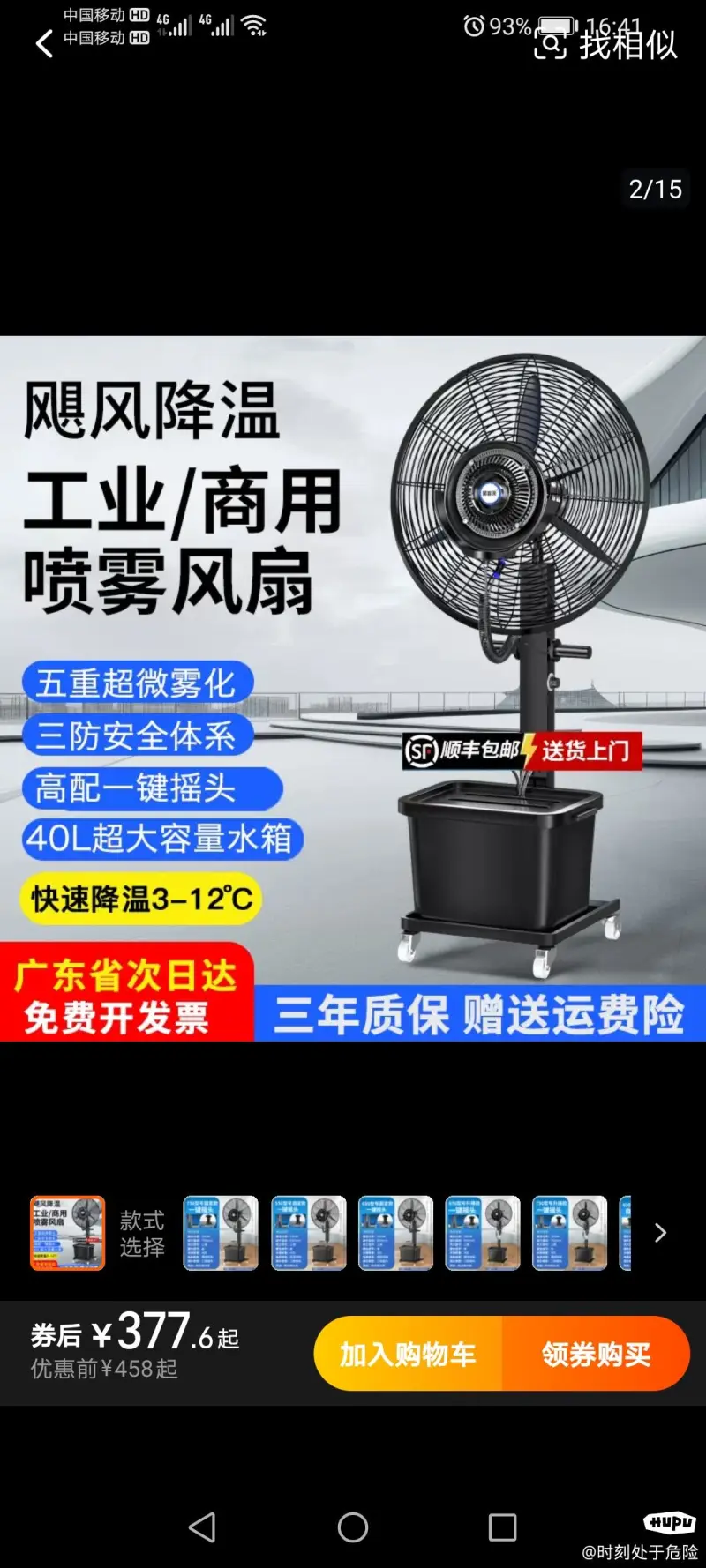The height and width of the screenshot is (1568, 706).
Task: Select the highlighted main product image thumbnail
Action: (x=68, y=1232)
